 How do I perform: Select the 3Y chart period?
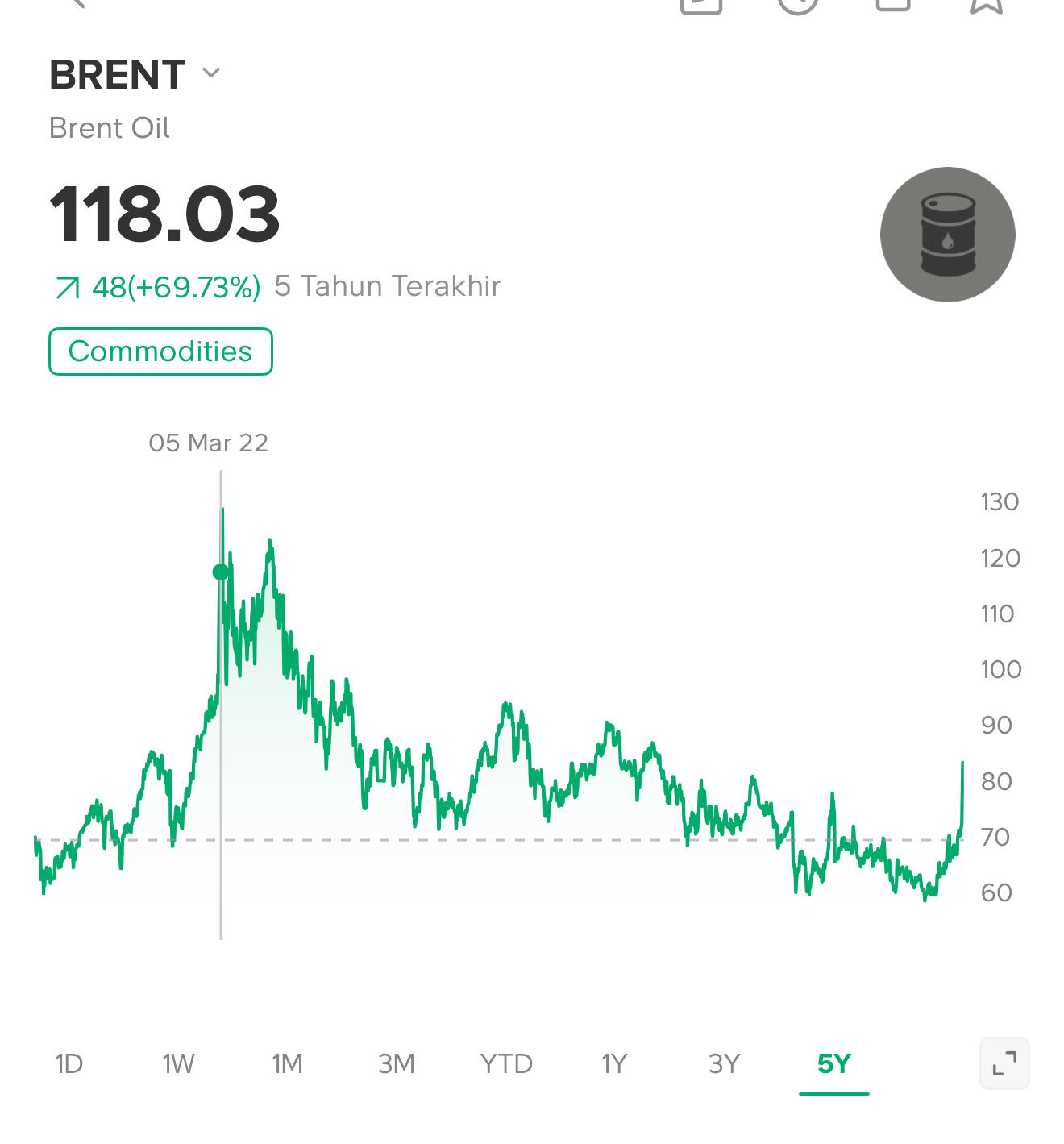point(724,1063)
